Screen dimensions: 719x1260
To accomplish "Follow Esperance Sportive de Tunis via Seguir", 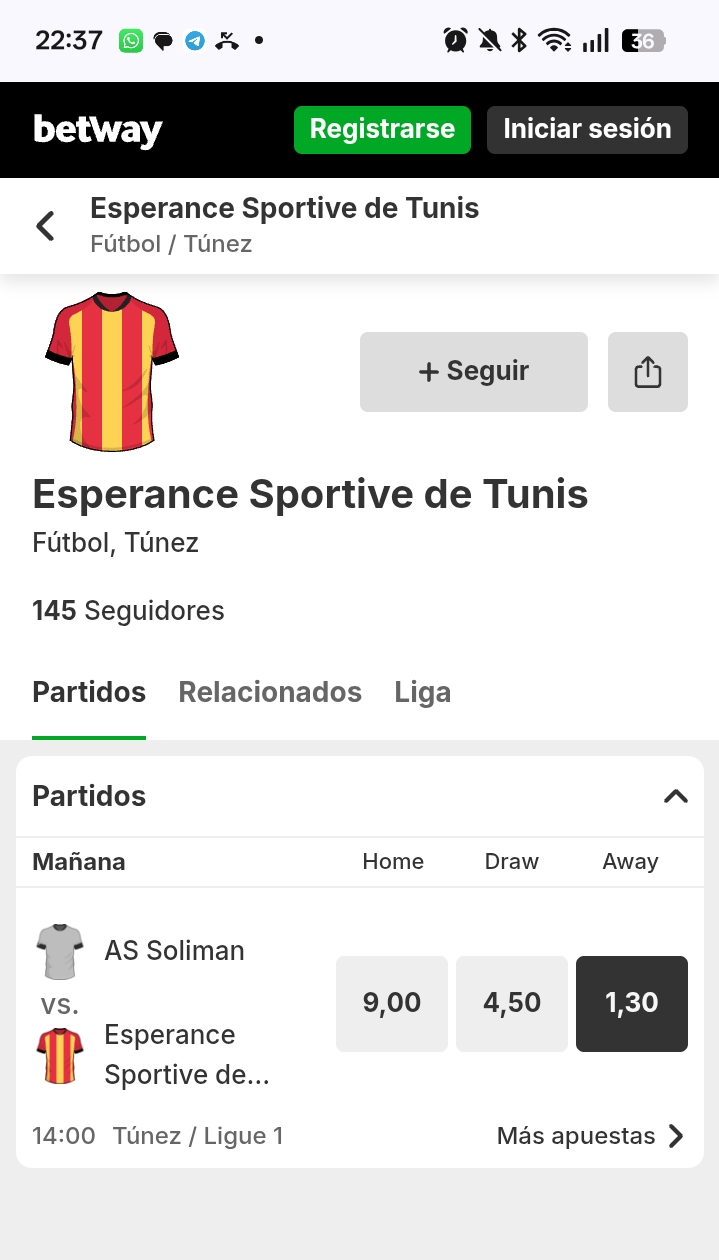I will tap(473, 372).
